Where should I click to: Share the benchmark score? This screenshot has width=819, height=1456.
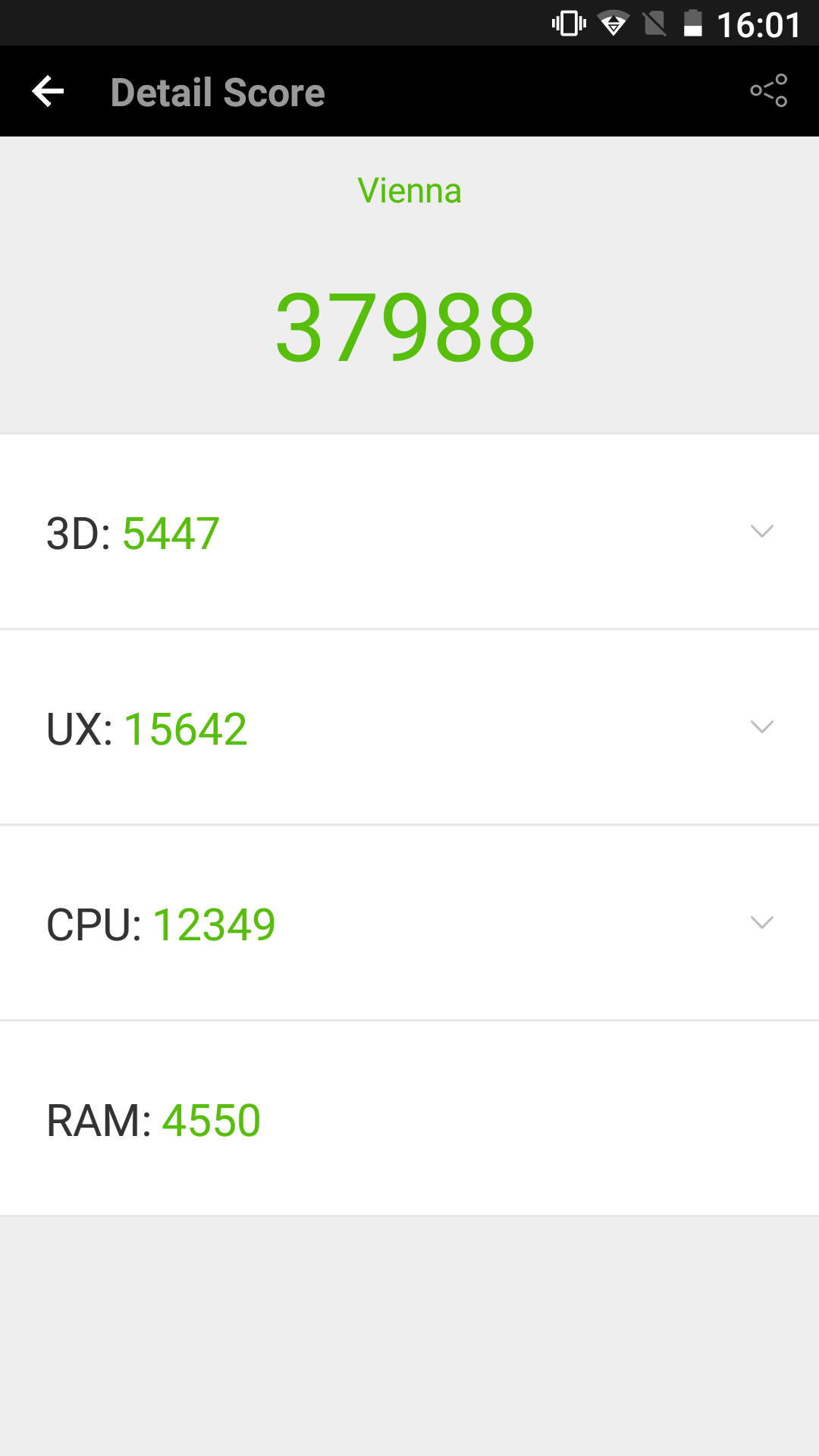tap(768, 91)
